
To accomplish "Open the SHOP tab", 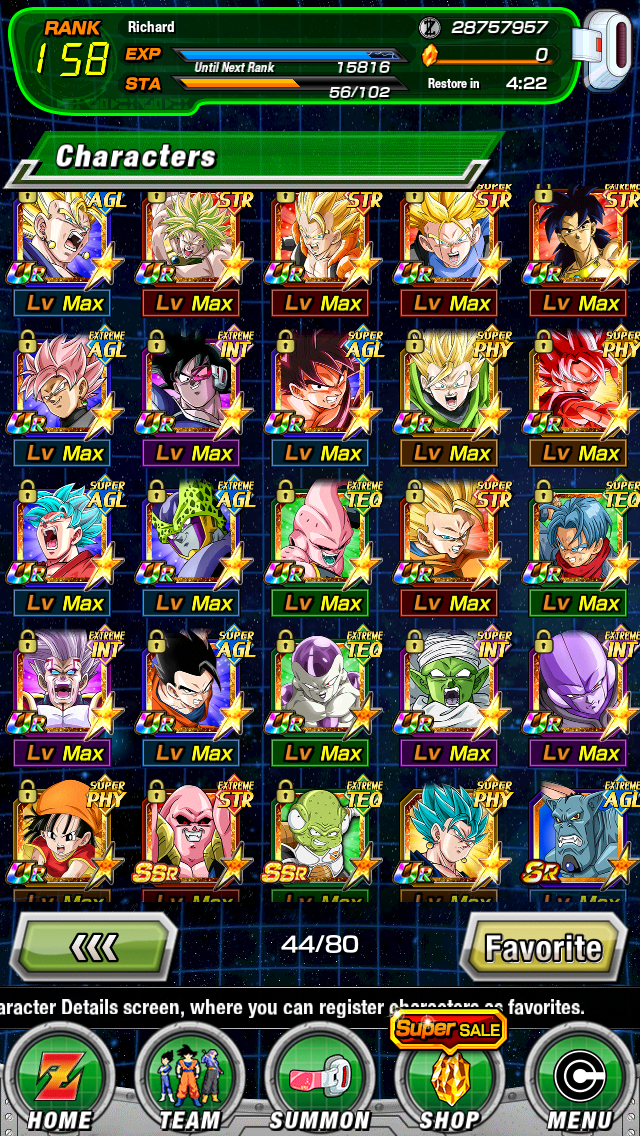I will click(x=449, y=1079).
